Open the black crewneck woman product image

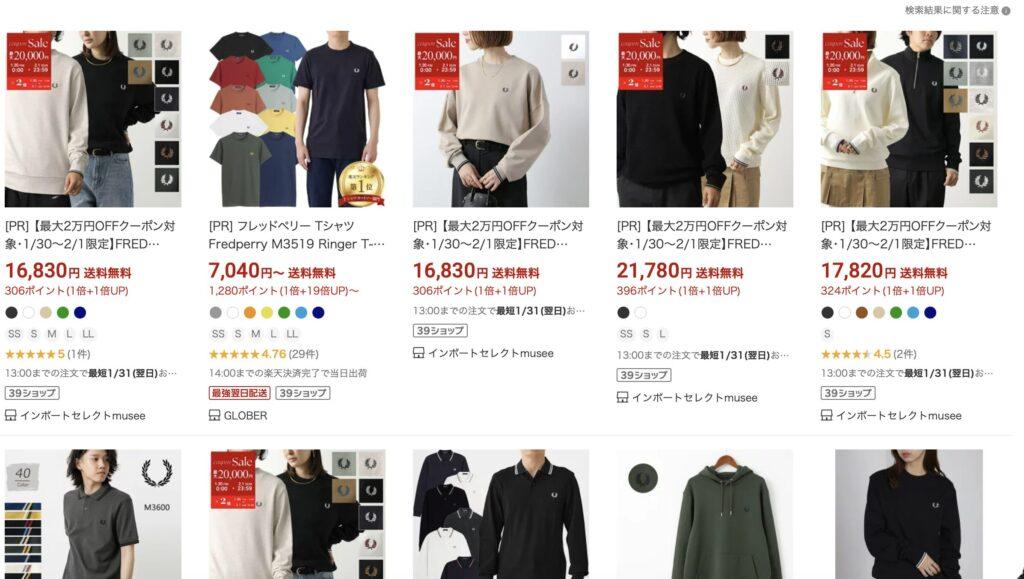pos(908,514)
